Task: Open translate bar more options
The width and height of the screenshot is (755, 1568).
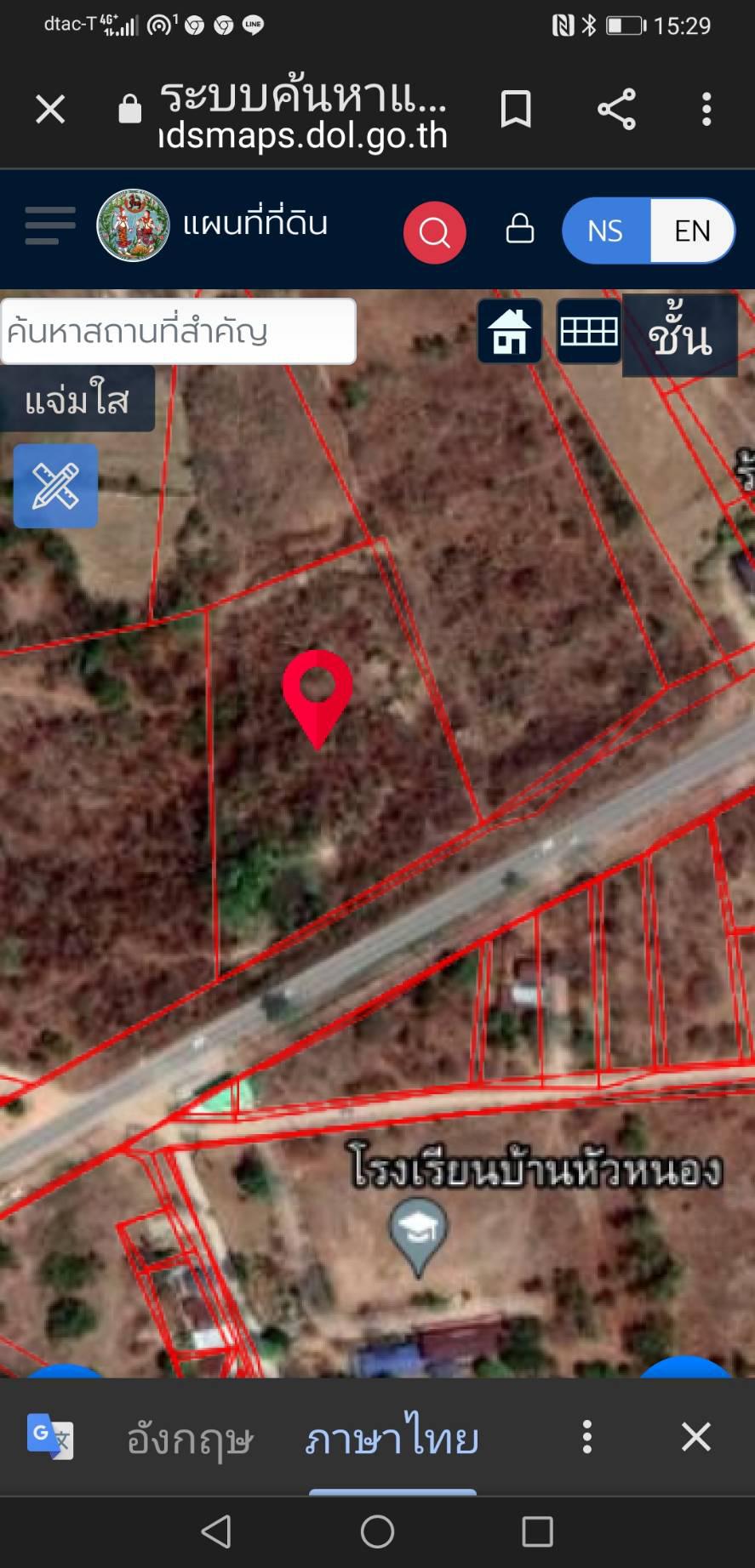Action: tap(586, 1437)
